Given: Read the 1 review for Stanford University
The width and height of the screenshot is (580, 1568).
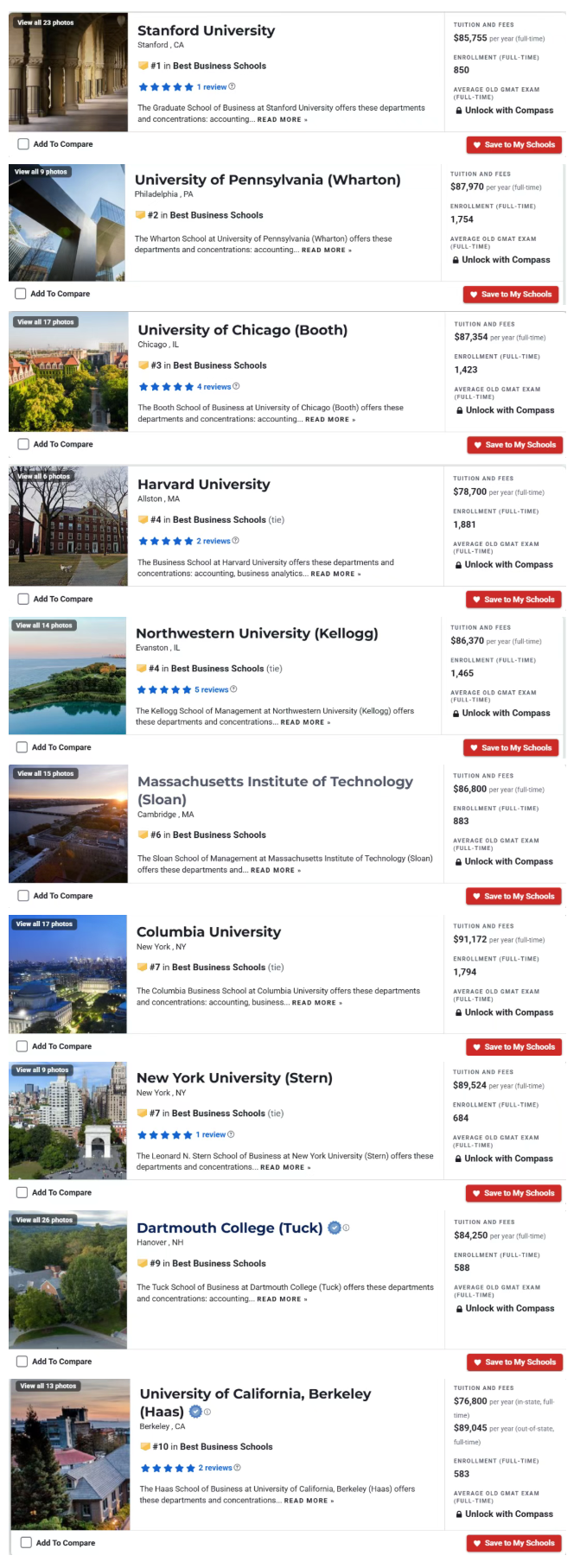Looking at the screenshot, I should tap(211, 87).
